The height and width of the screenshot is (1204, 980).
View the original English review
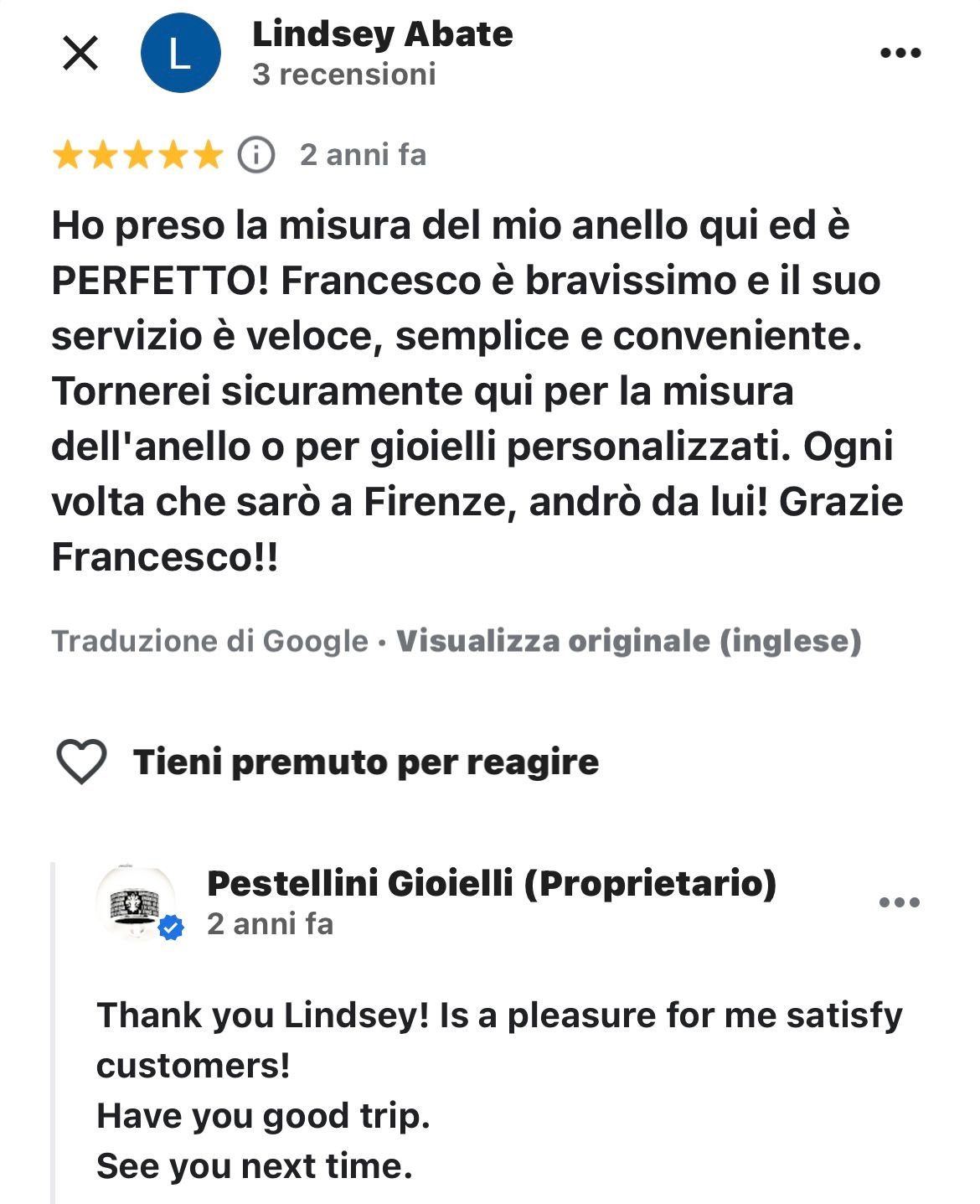[628, 641]
